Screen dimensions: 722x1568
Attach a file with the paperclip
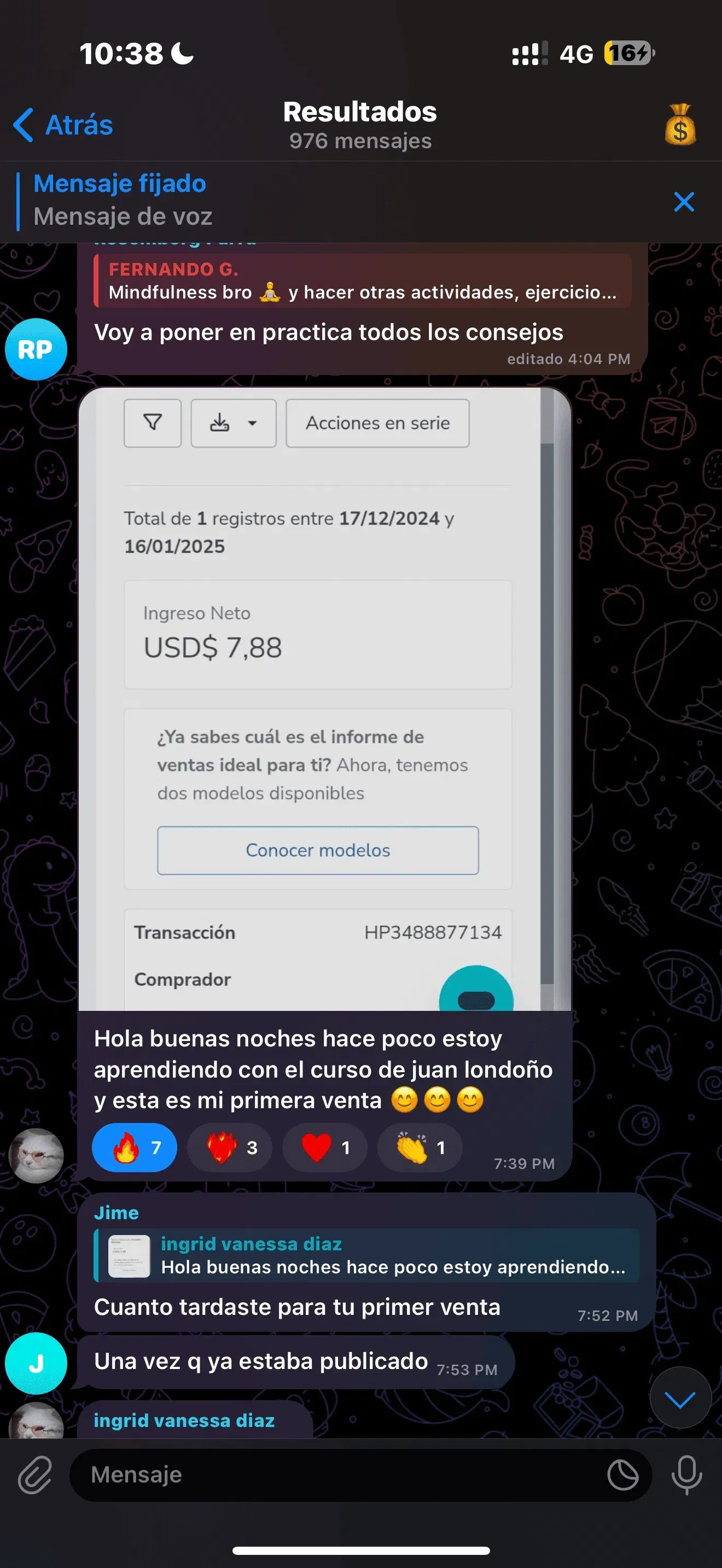(34, 1475)
